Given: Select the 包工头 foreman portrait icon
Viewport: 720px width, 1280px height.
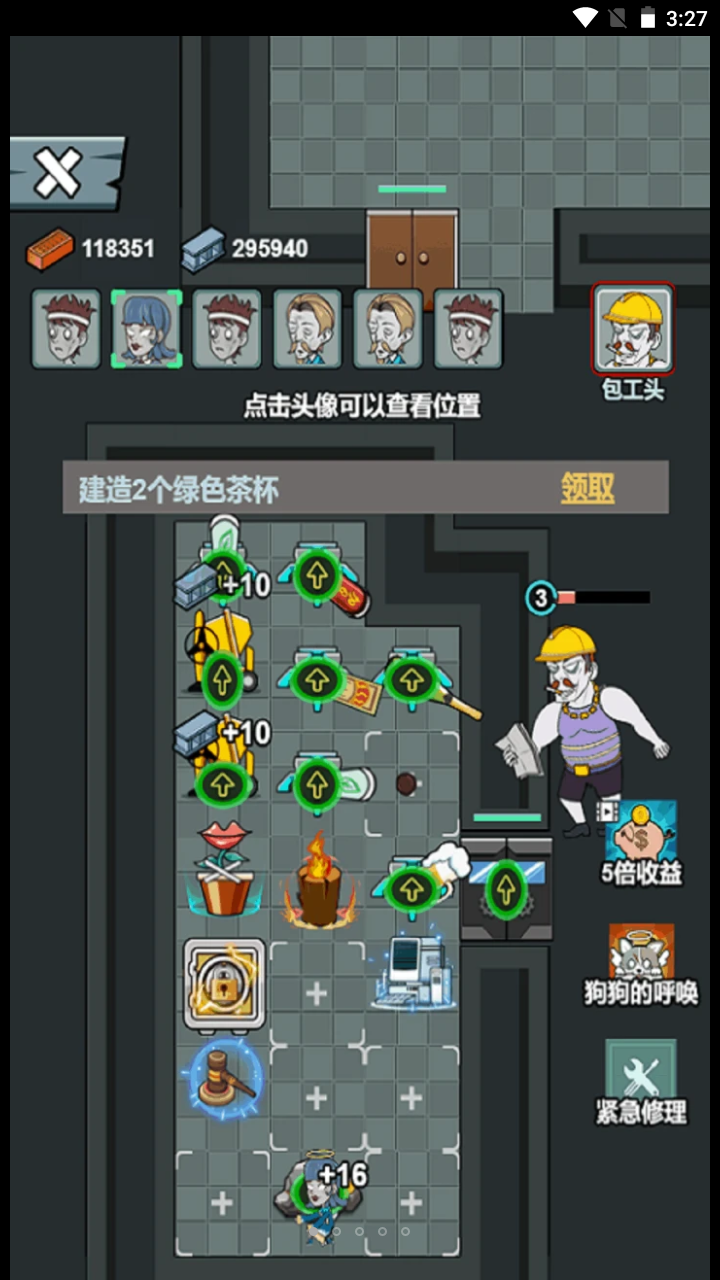Looking at the screenshot, I should (633, 327).
